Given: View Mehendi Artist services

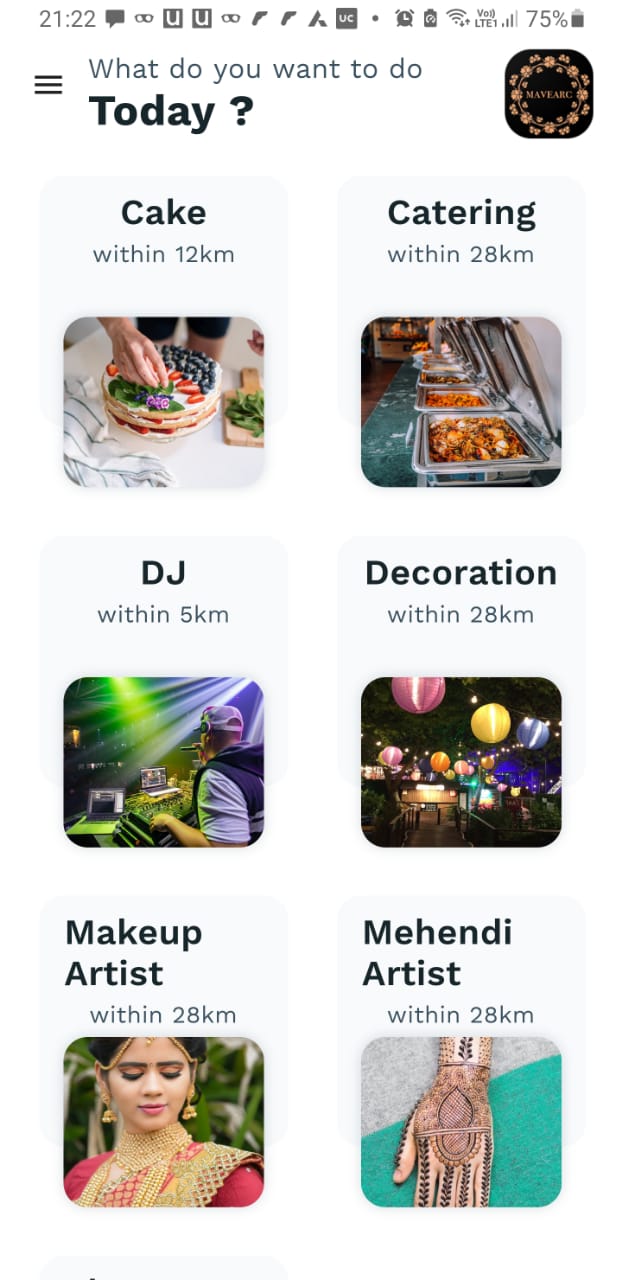Looking at the screenshot, I should point(461,1050).
